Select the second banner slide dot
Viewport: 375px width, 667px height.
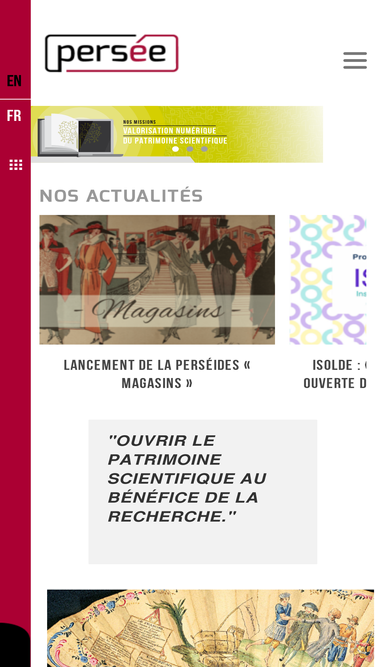[x=190, y=149]
